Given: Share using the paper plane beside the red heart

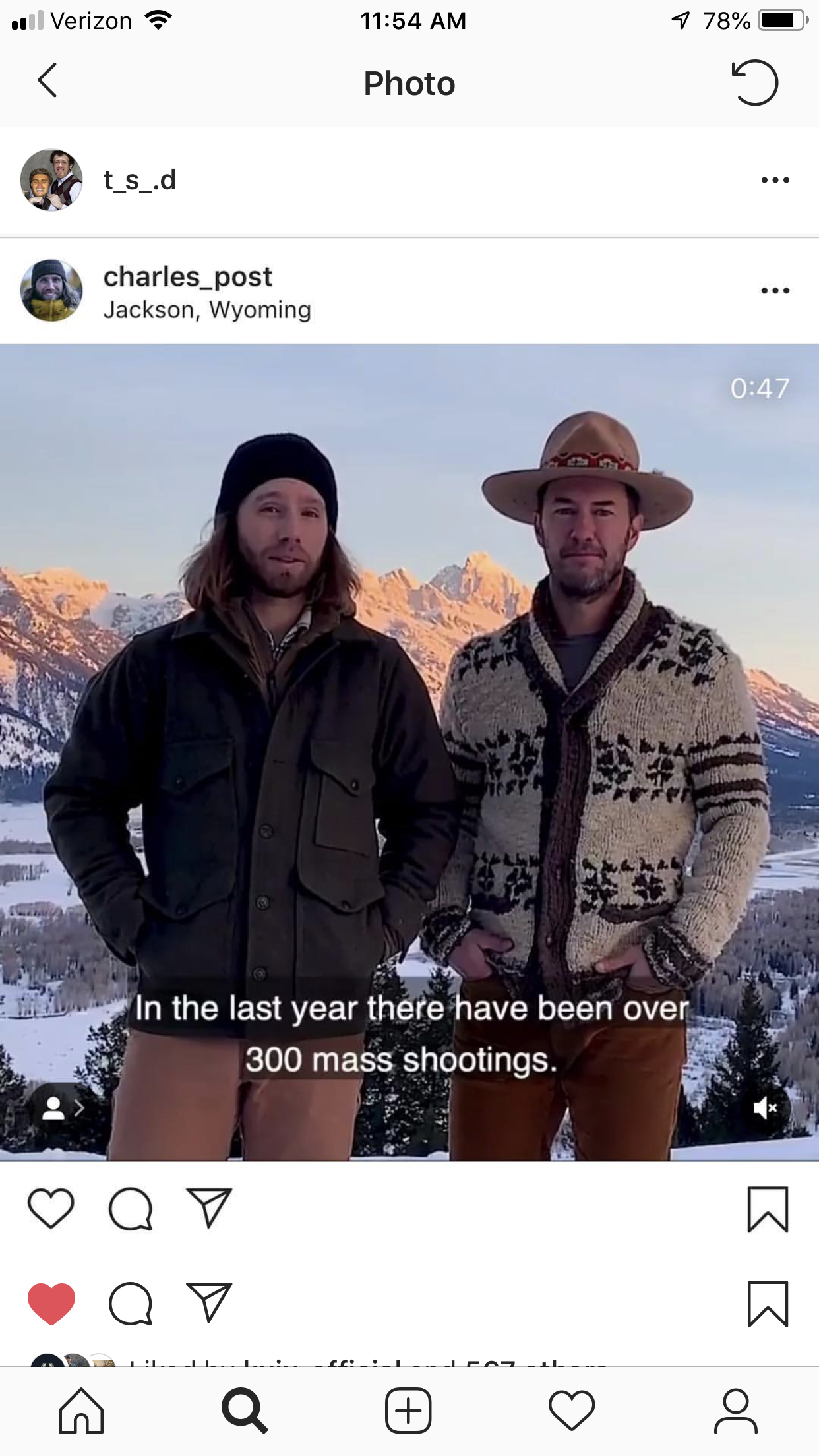Looking at the screenshot, I should (209, 1302).
